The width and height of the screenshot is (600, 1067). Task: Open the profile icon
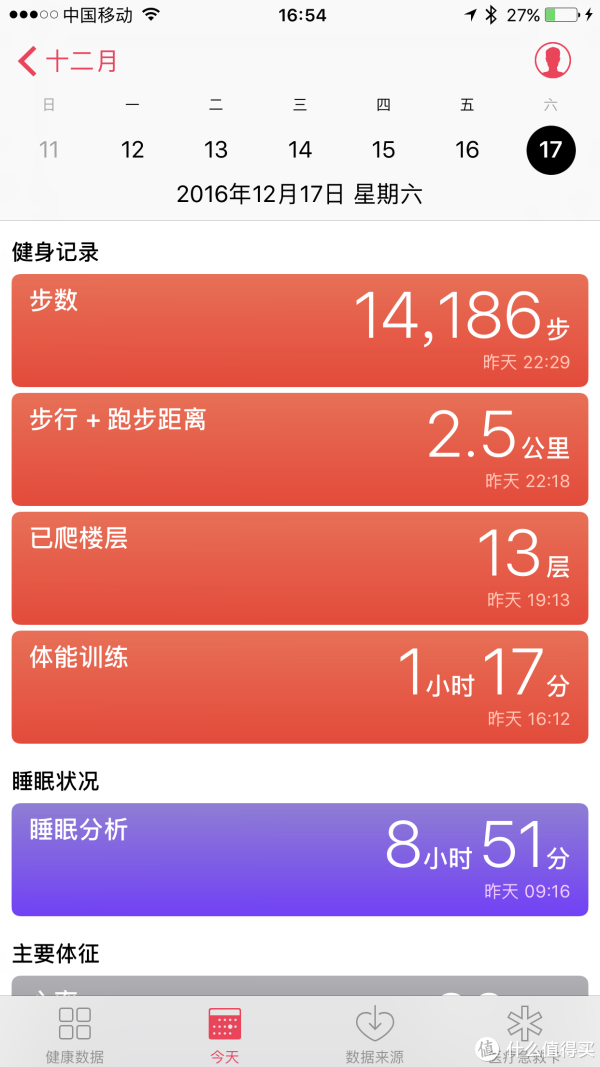(x=552, y=61)
